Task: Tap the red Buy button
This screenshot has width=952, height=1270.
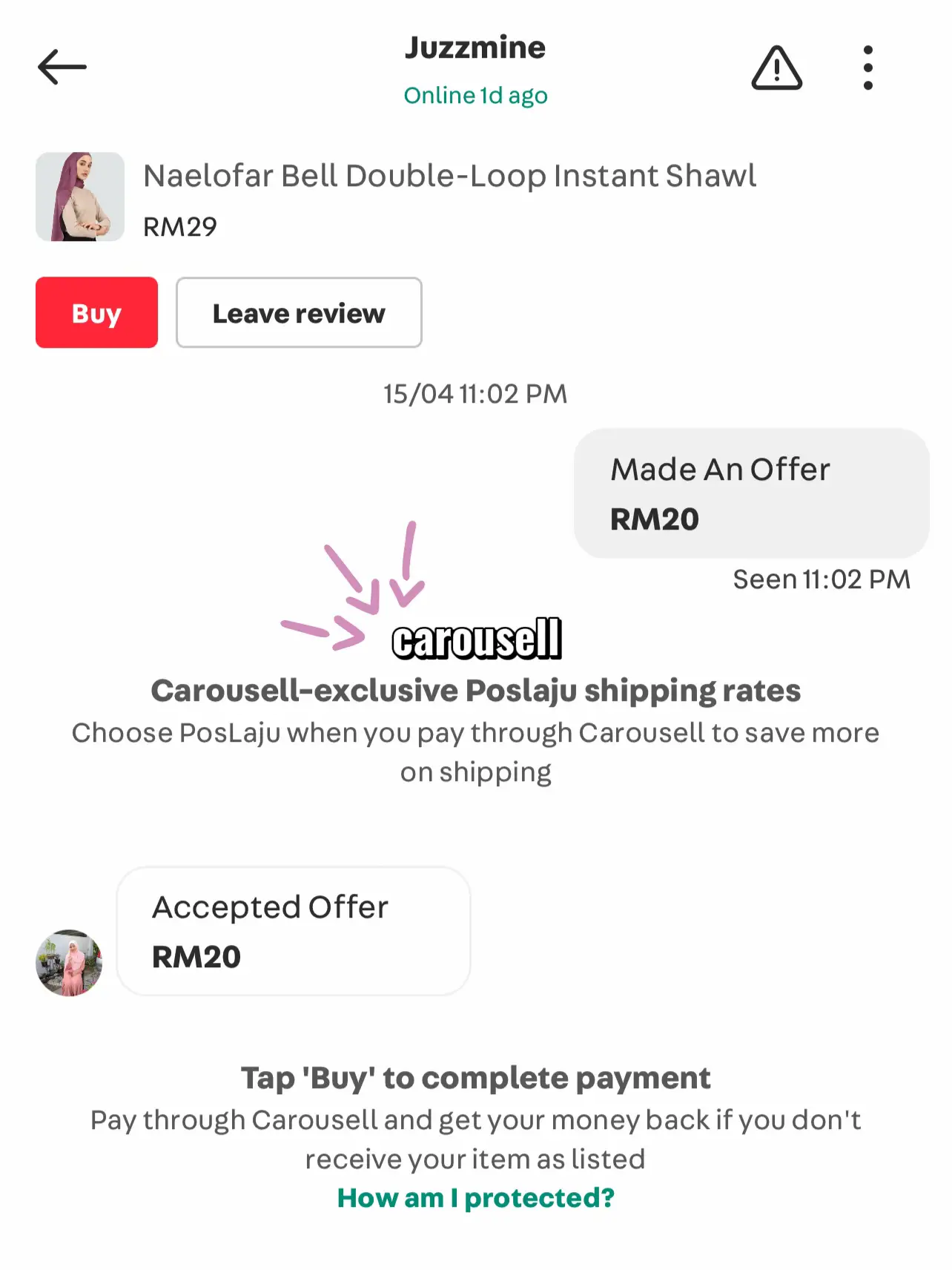Action: 96,312
